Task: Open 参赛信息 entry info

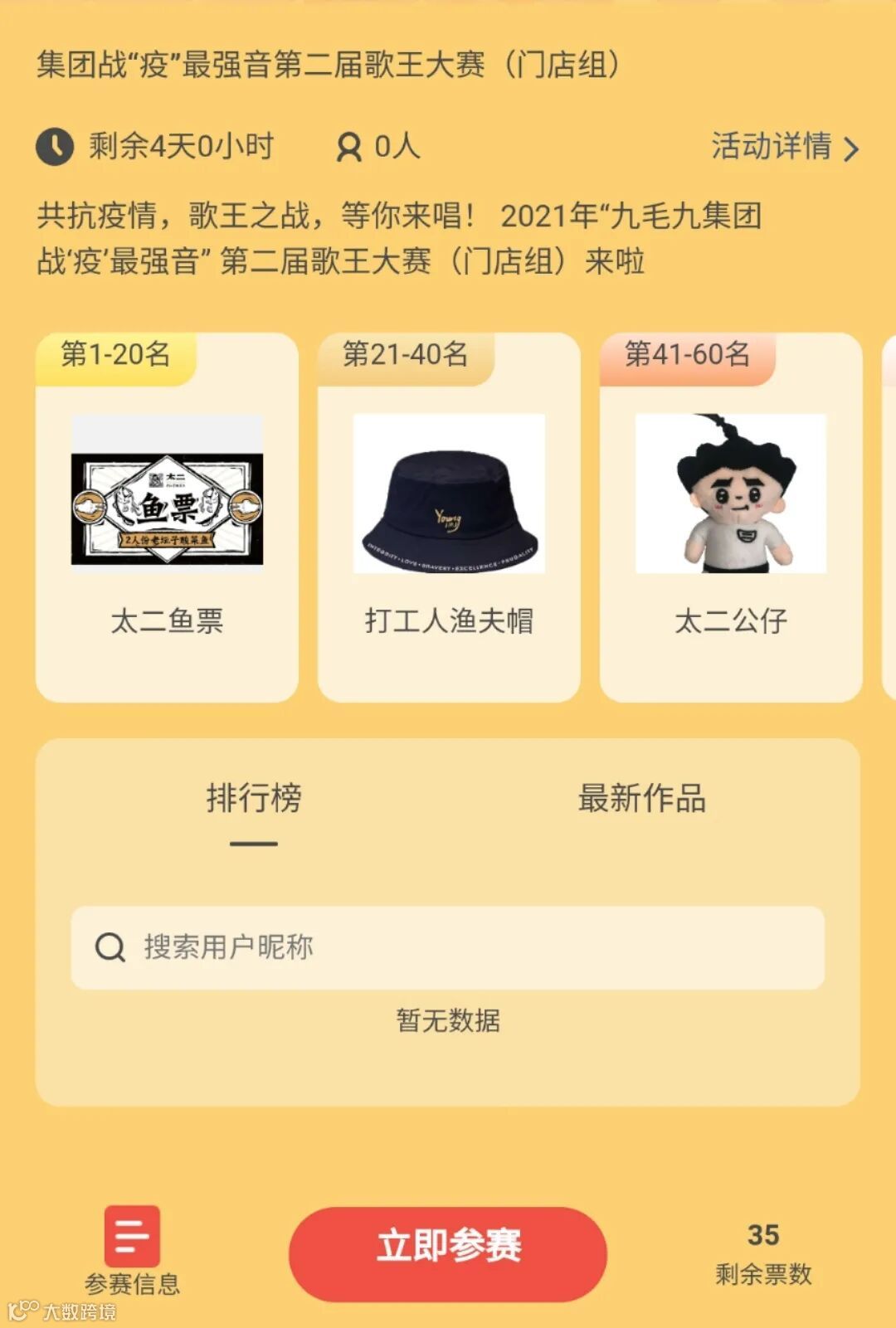Action: tap(132, 1249)
